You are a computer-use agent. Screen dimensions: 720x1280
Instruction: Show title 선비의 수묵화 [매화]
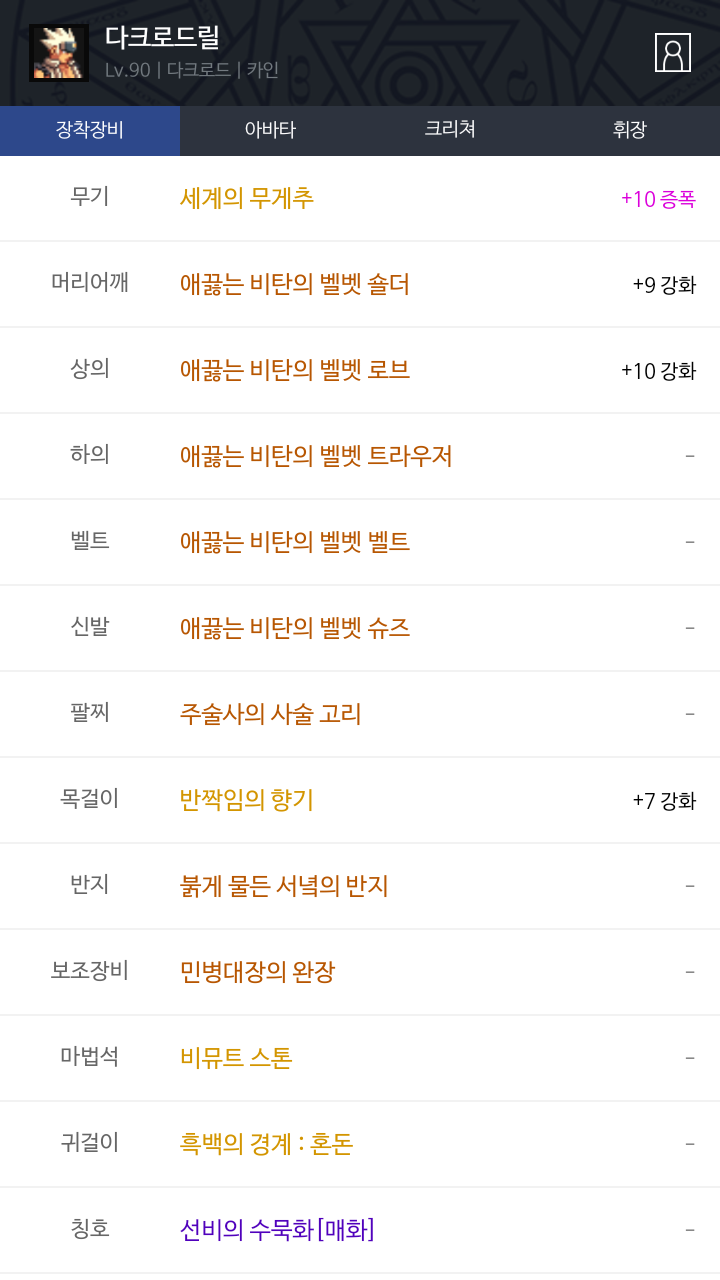(x=277, y=1230)
